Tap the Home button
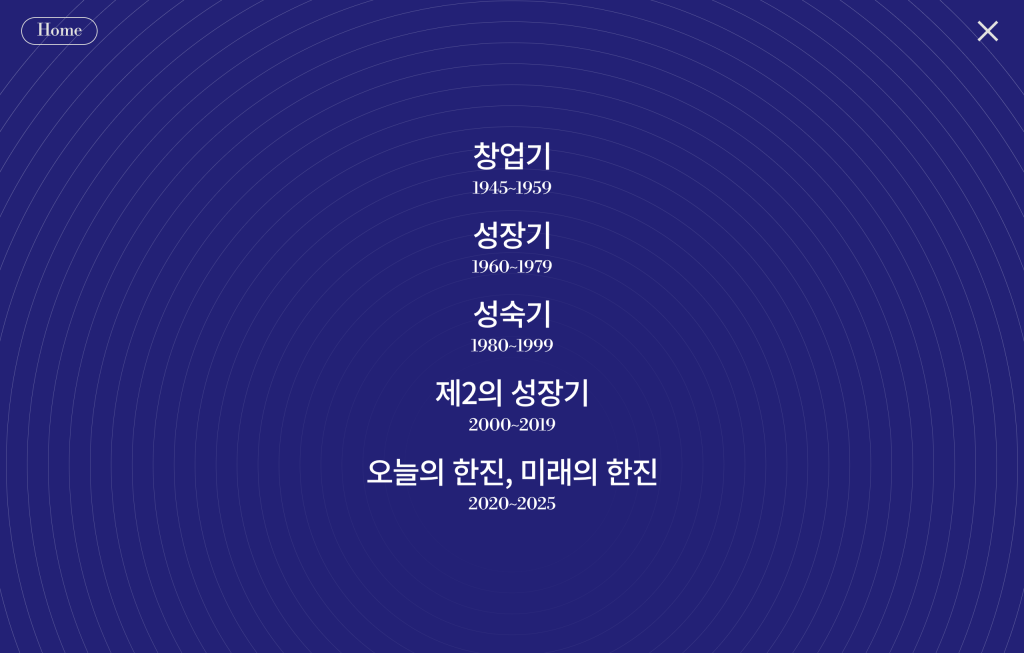The image size is (1024, 653). coord(59,31)
